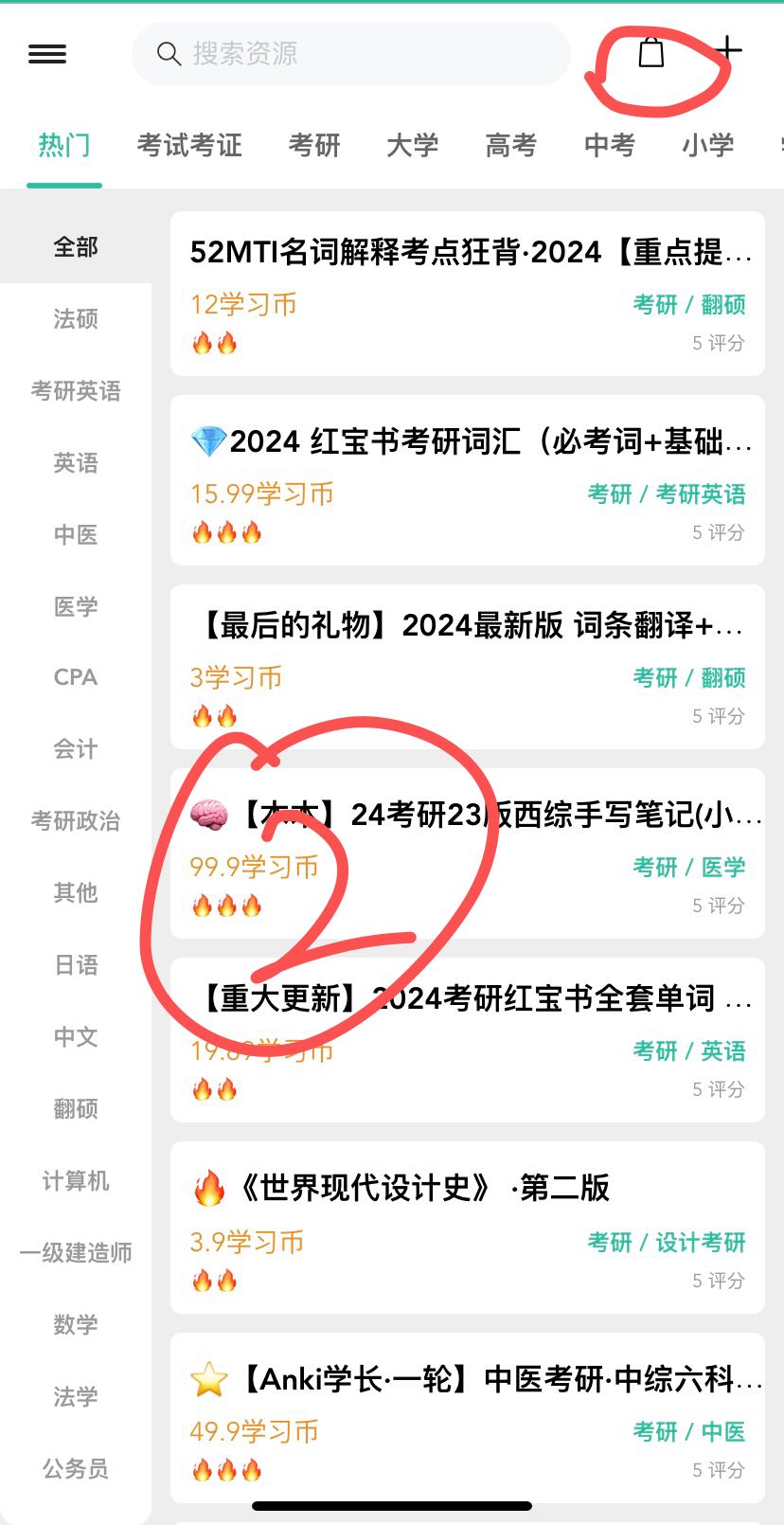
Task: Select the 计算机 side category
Action: click(76, 1181)
